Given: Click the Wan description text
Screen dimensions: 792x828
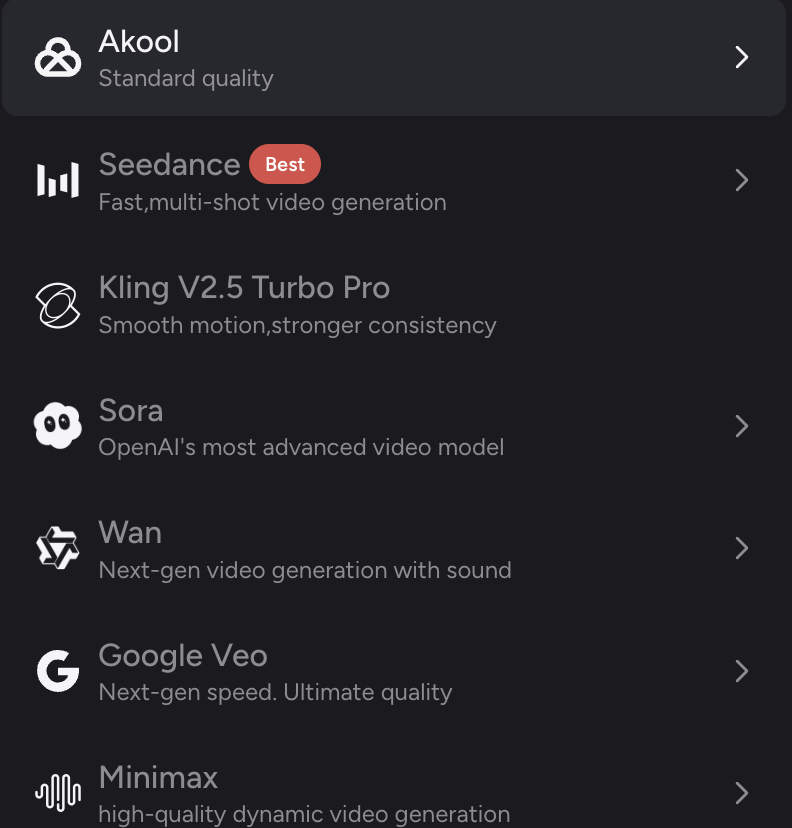Looking at the screenshot, I should click(305, 570).
